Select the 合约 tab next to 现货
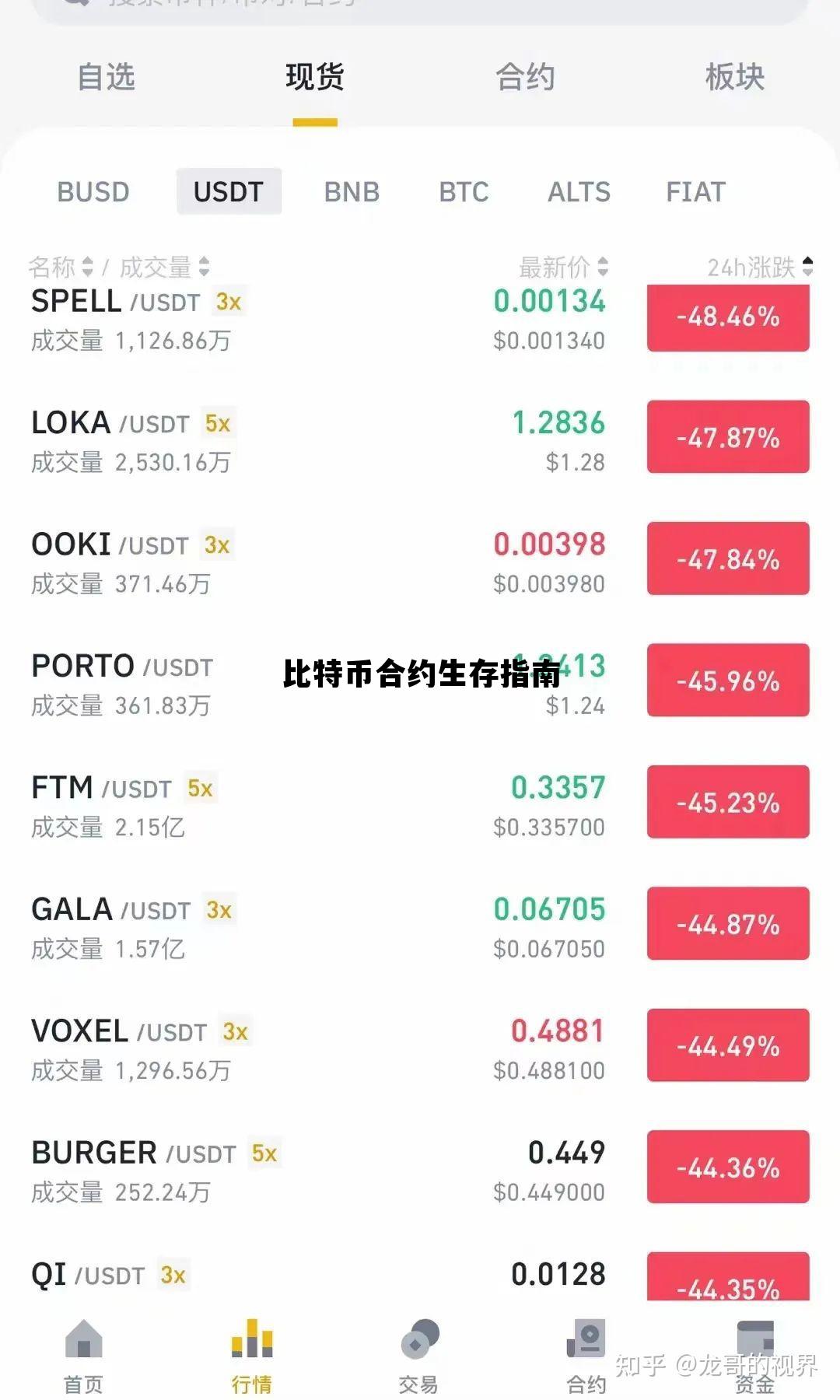The width and height of the screenshot is (840, 1400). coord(525,77)
